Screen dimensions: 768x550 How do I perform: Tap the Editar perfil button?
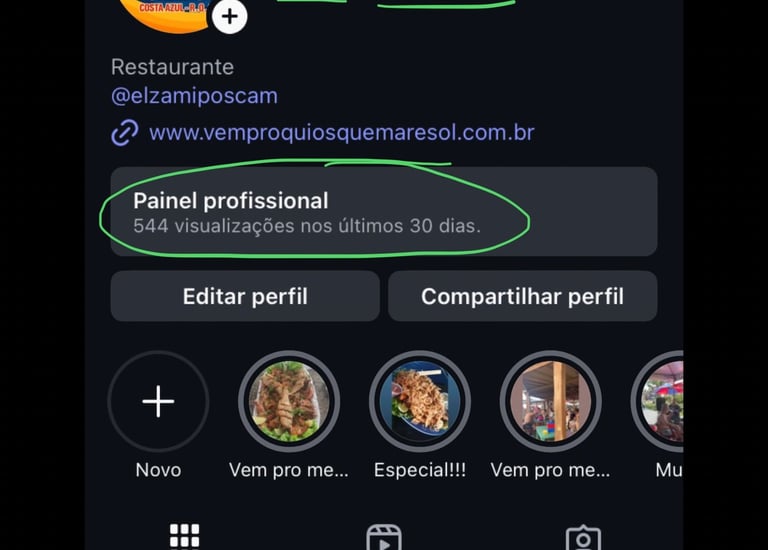point(245,296)
